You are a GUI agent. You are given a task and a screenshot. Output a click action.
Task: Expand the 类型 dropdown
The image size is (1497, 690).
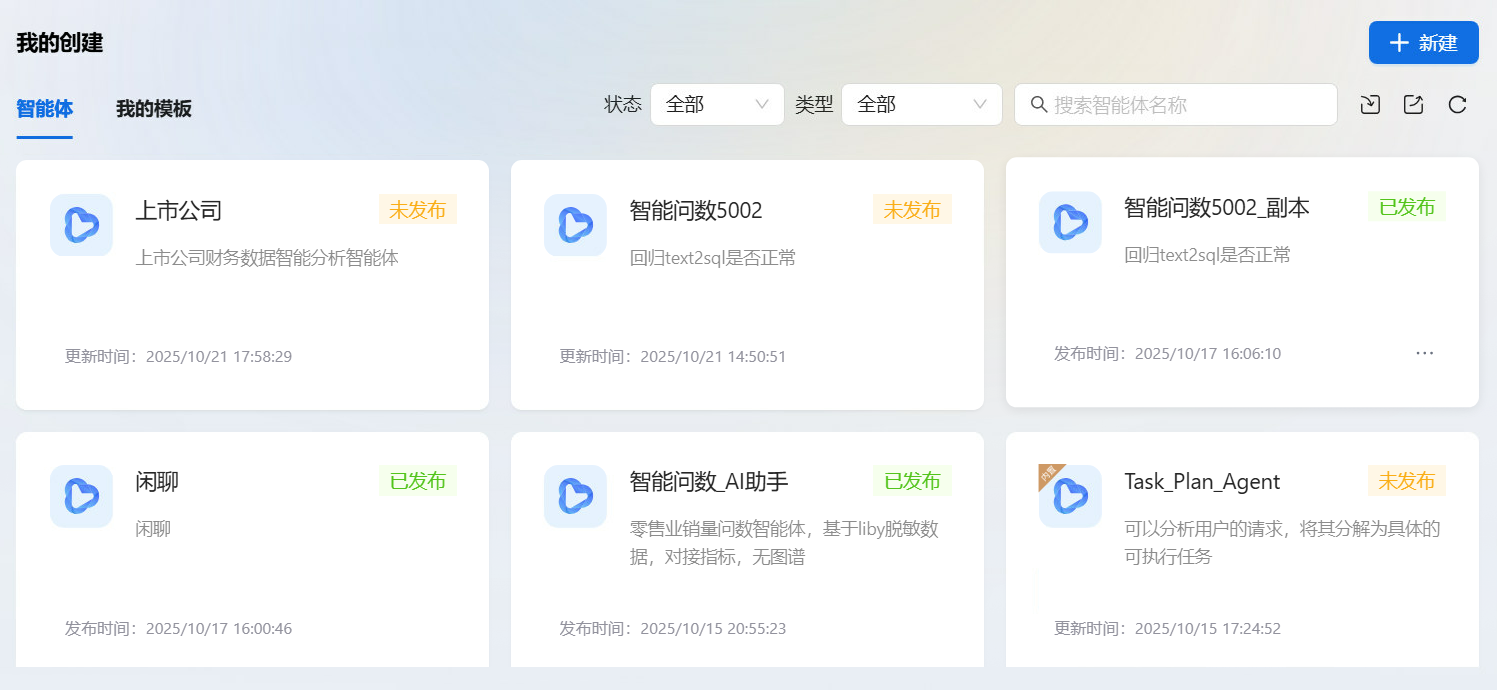pyautogui.click(x=921, y=104)
